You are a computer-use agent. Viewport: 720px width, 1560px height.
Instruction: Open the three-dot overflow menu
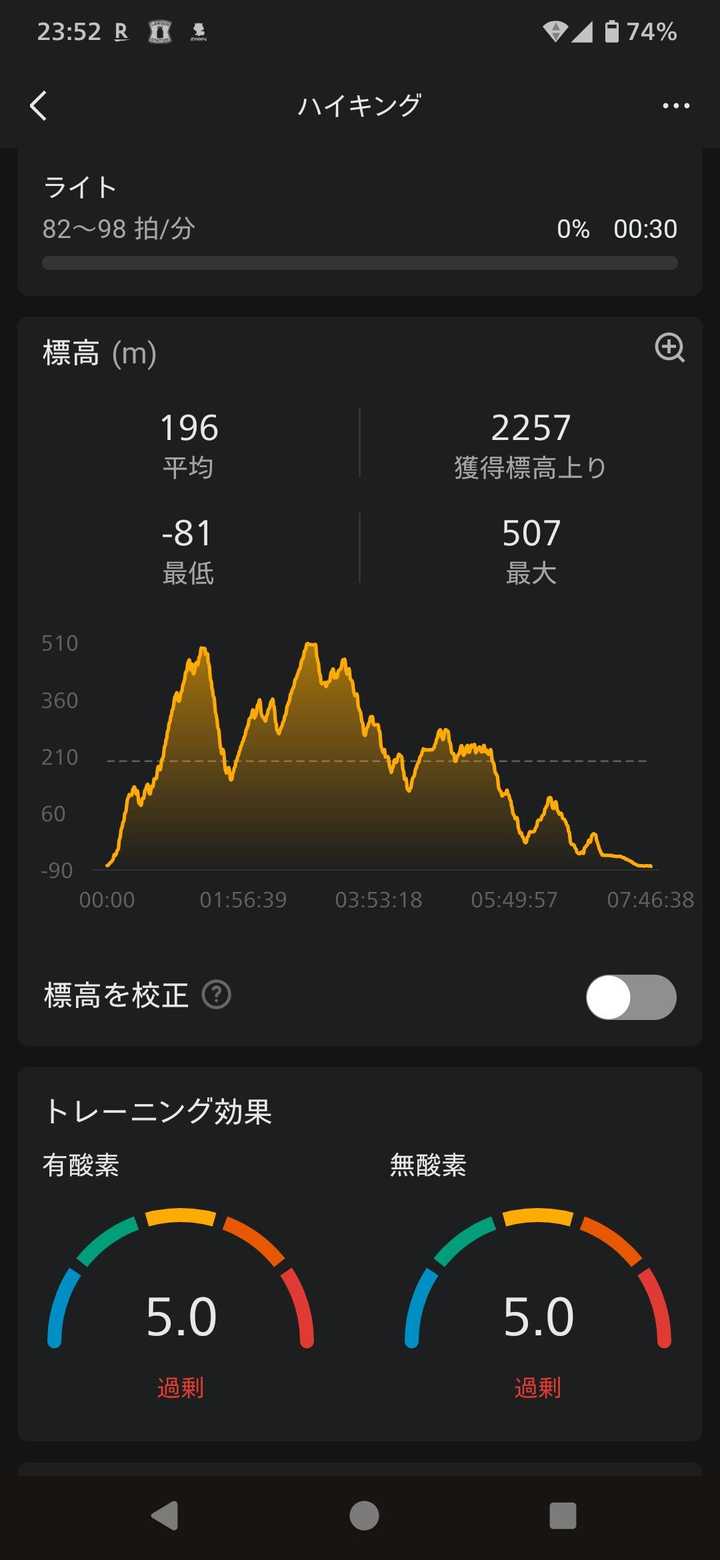pos(676,106)
